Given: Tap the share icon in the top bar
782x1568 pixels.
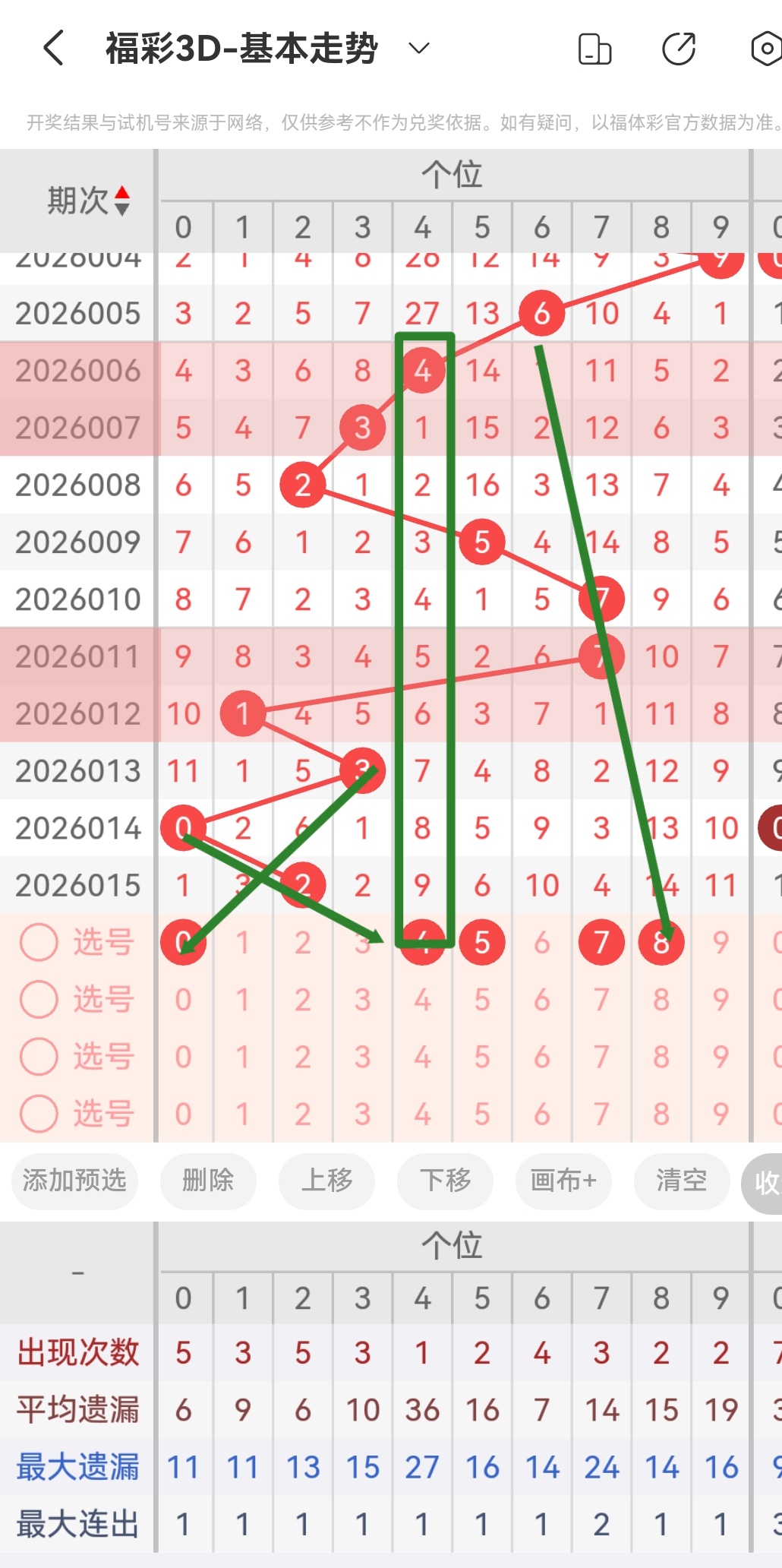Looking at the screenshot, I should click(x=680, y=48).
